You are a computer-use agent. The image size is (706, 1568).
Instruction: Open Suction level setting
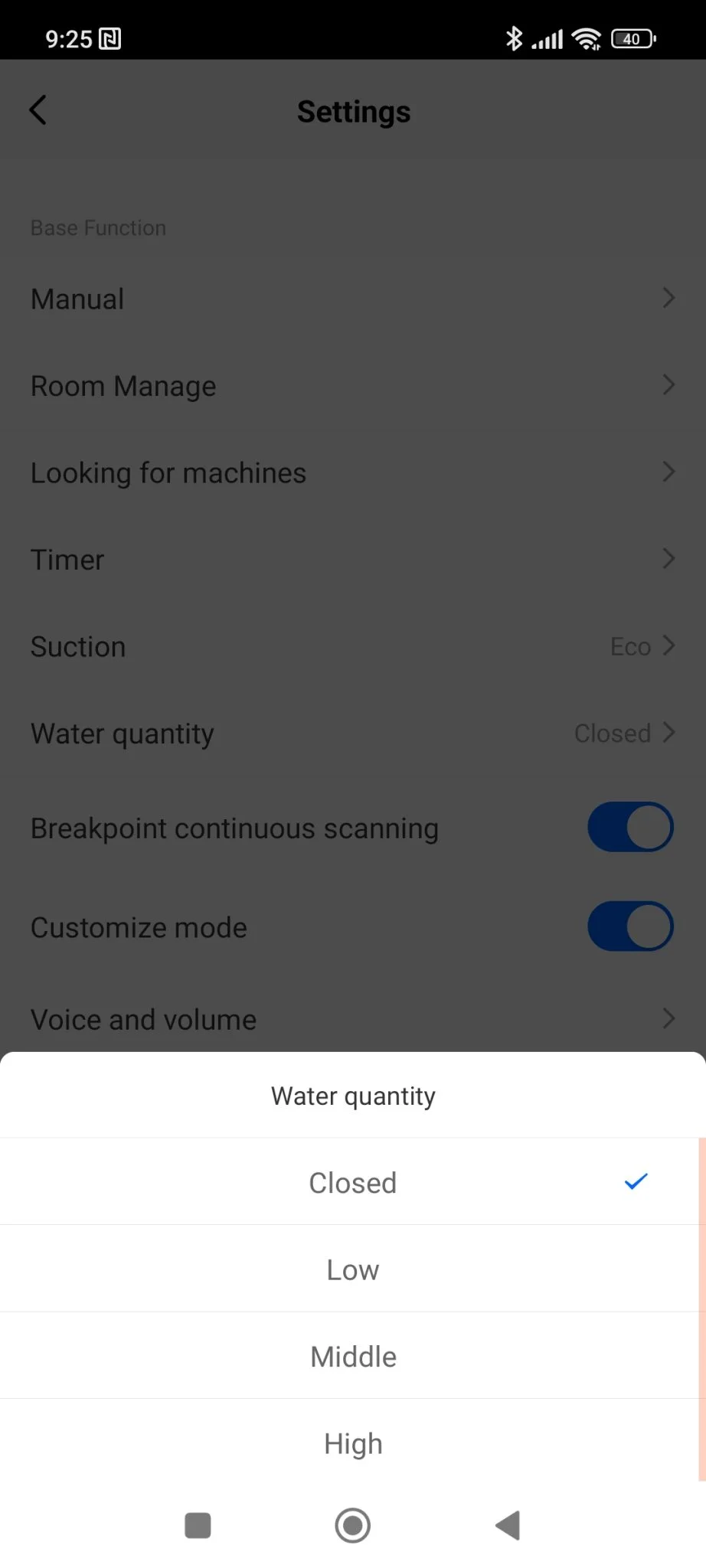tap(352, 647)
